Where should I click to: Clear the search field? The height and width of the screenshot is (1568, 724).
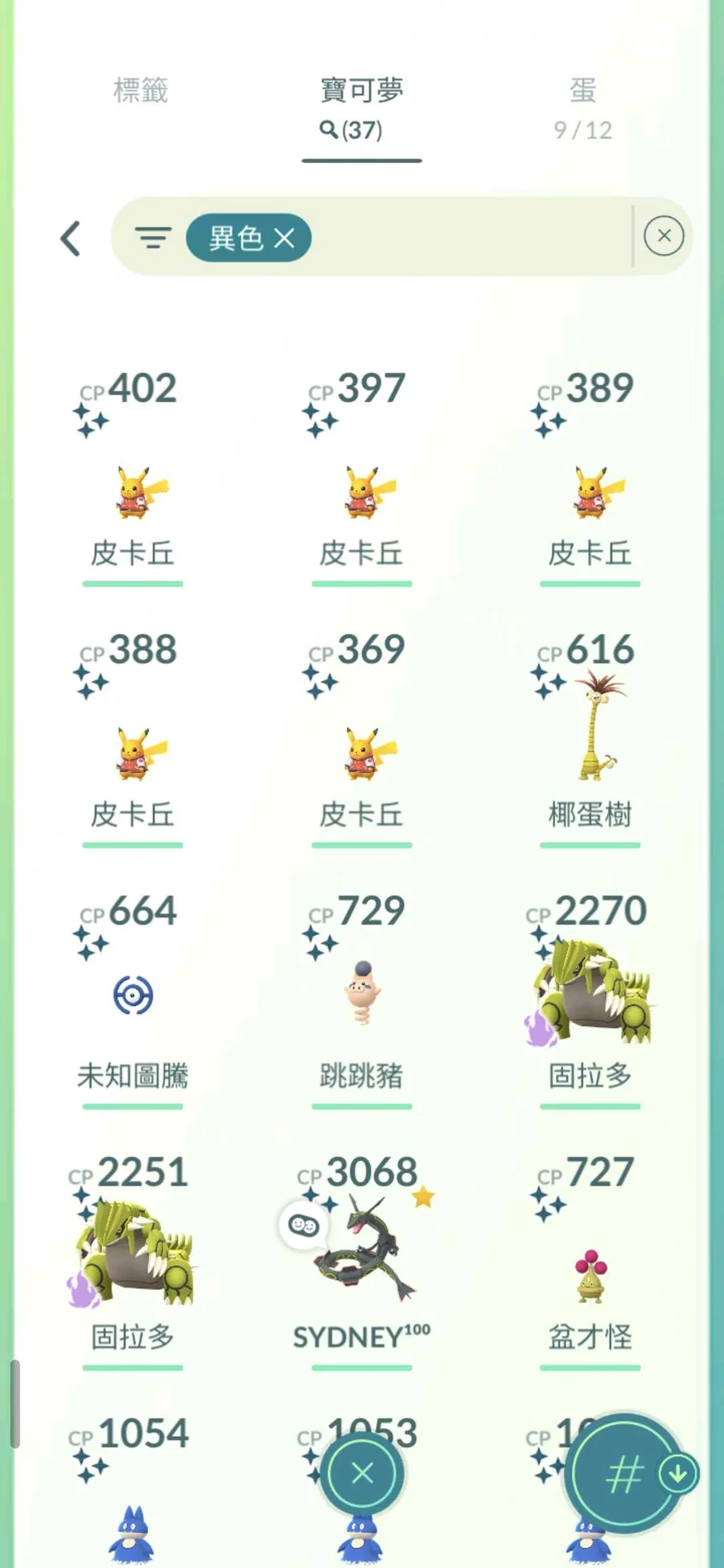[664, 236]
